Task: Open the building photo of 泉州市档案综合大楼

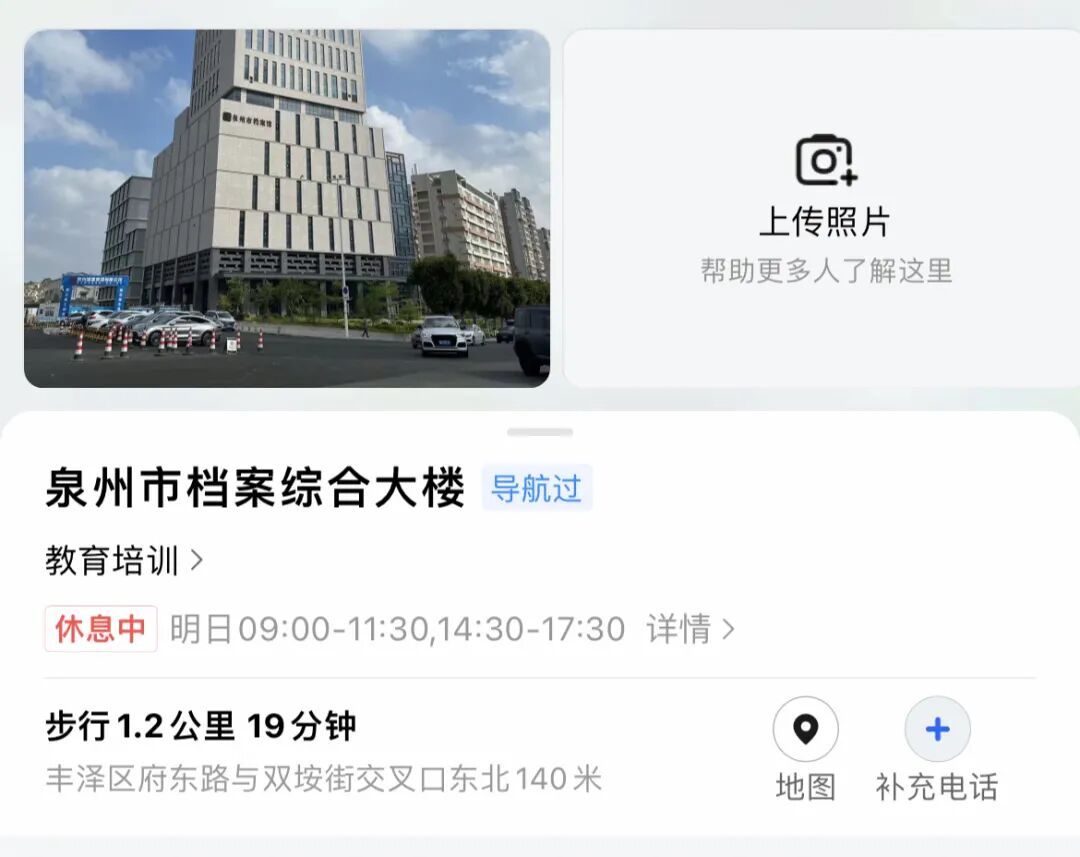Action: click(x=287, y=208)
